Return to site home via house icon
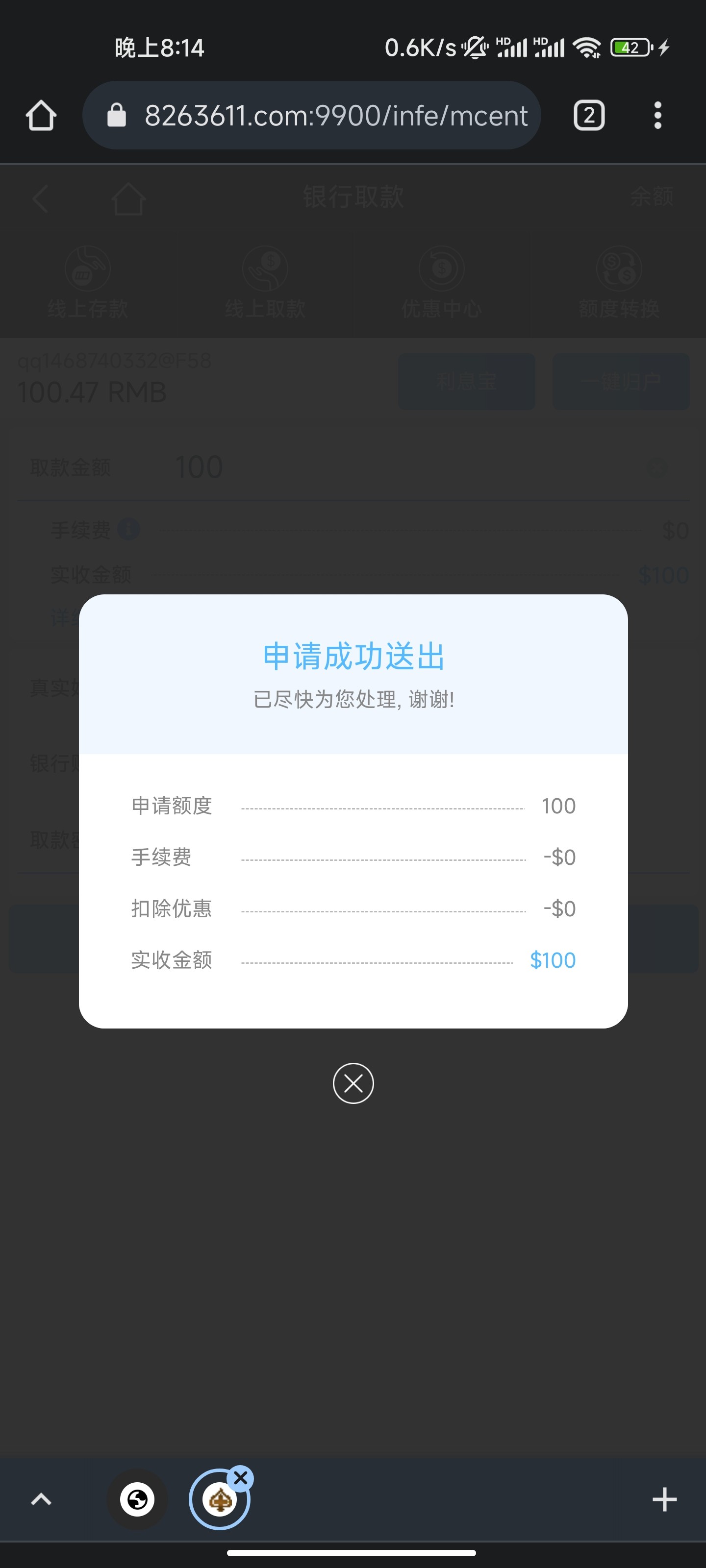This screenshot has width=706, height=1568. click(128, 198)
